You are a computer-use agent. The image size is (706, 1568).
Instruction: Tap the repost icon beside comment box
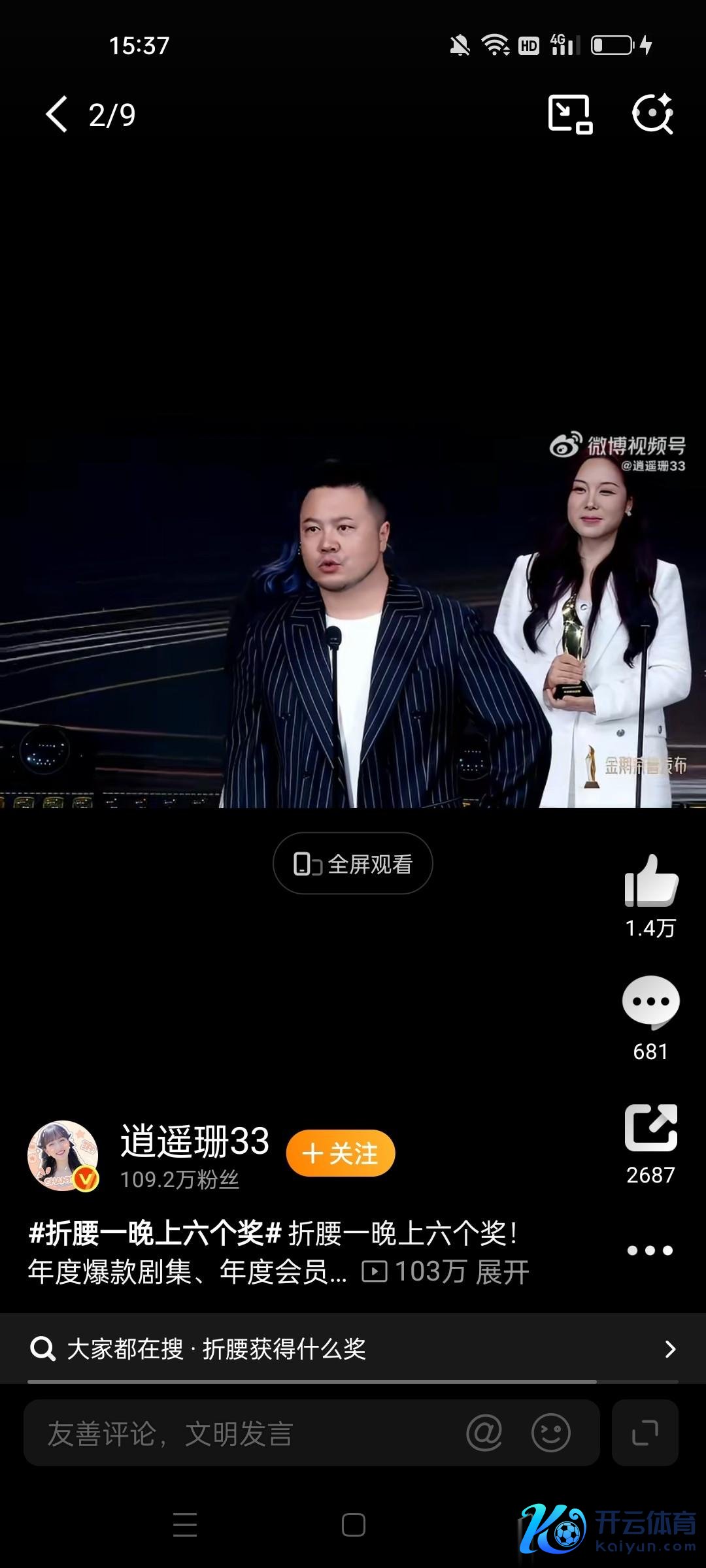(645, 1433)
